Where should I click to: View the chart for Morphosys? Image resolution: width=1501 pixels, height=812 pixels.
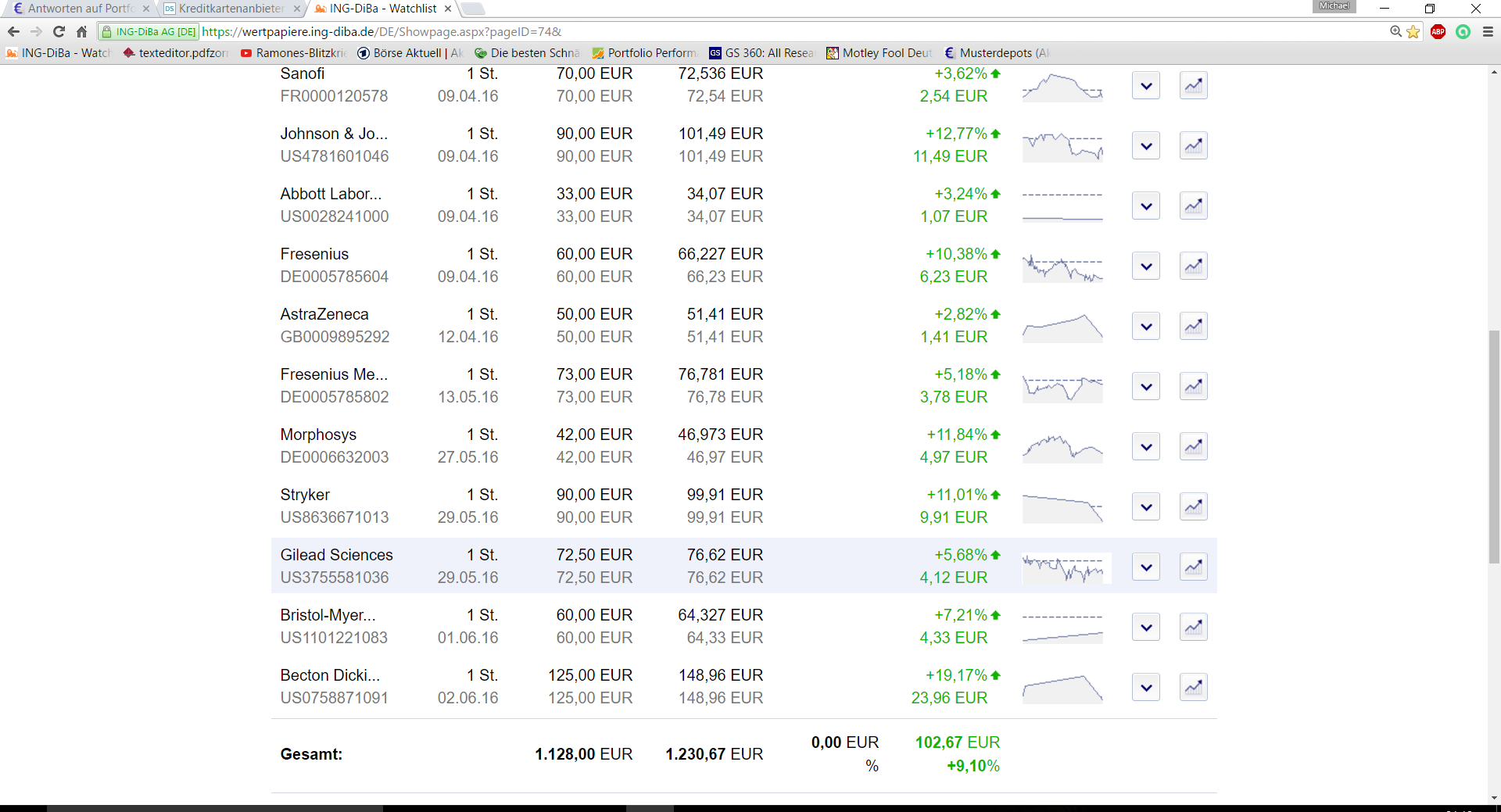(1193, 447)
